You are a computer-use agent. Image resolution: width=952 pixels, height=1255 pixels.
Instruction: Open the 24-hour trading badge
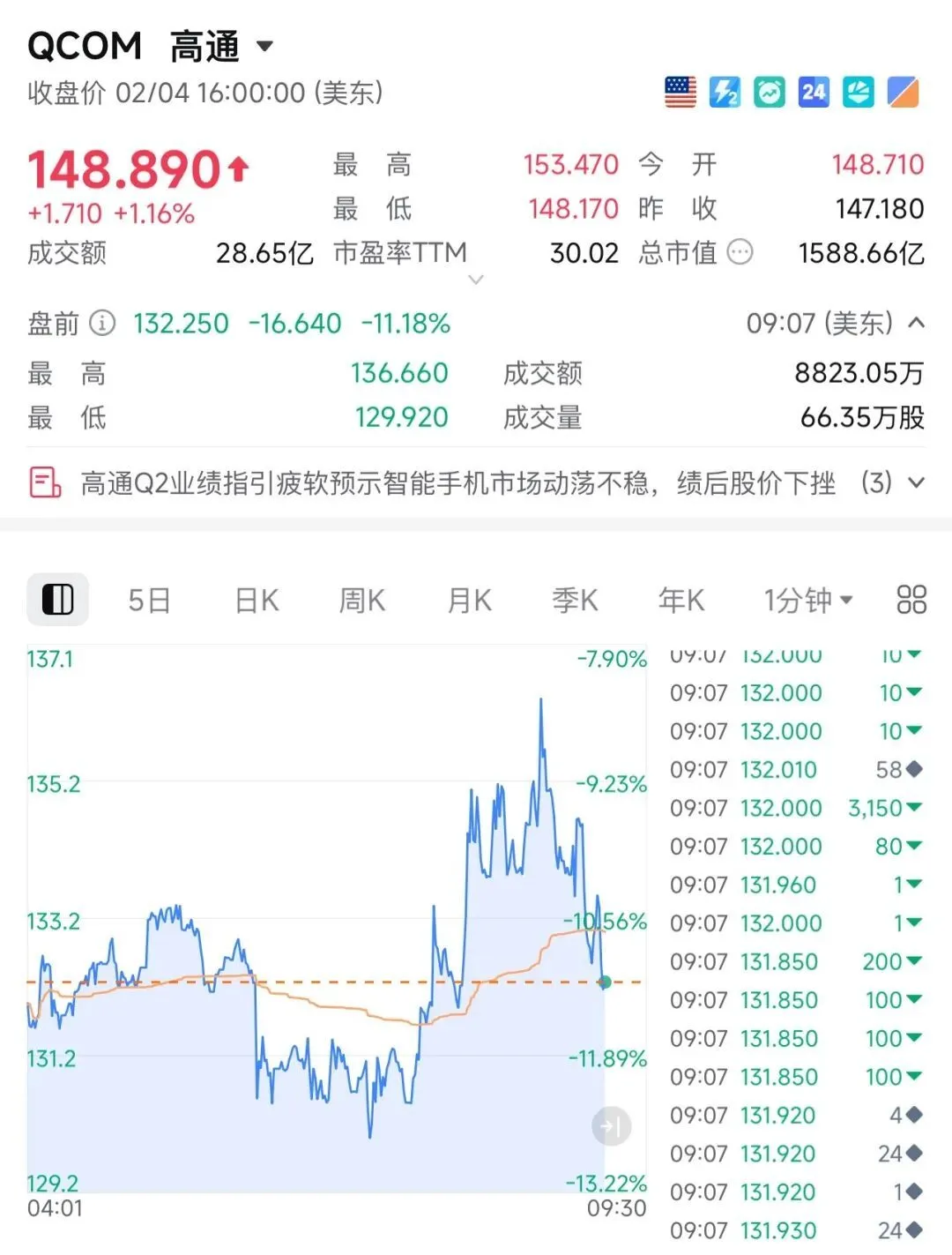tap(814, 92)
